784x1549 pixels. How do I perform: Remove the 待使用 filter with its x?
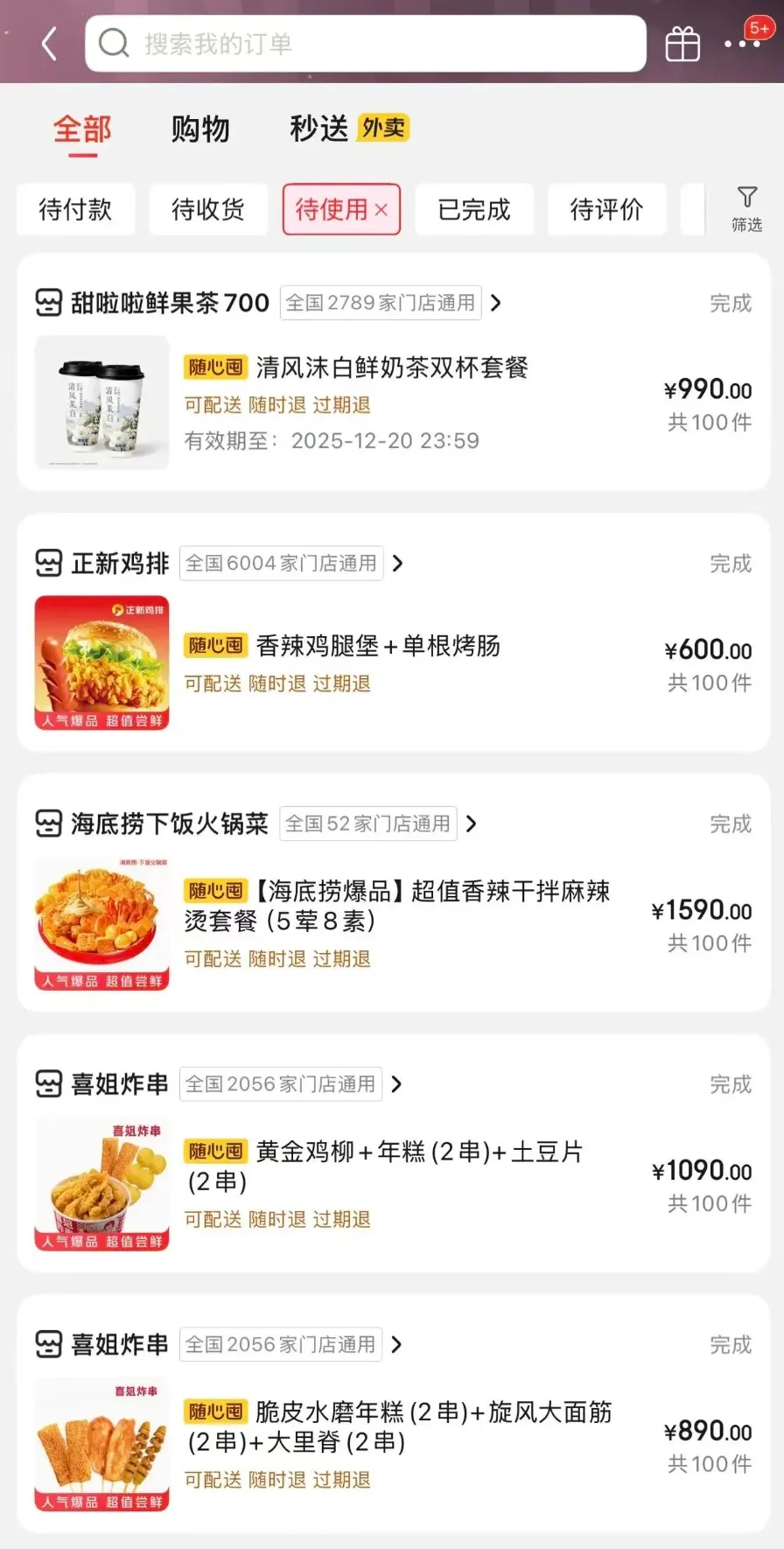coord(381,209)
